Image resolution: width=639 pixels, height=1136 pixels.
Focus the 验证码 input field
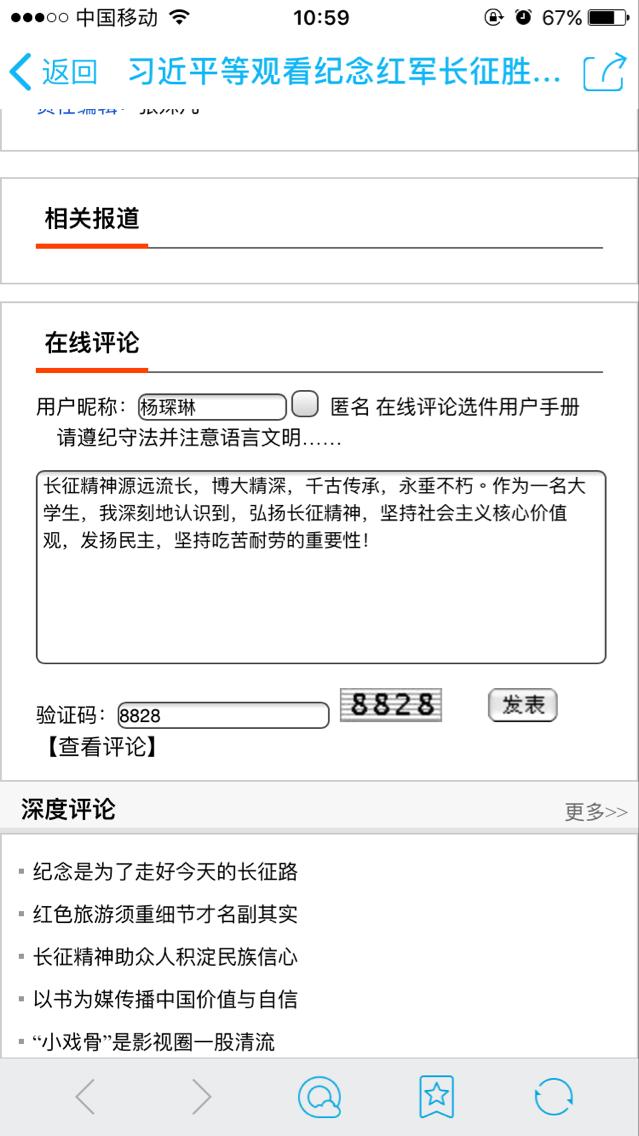pos(223,716)
